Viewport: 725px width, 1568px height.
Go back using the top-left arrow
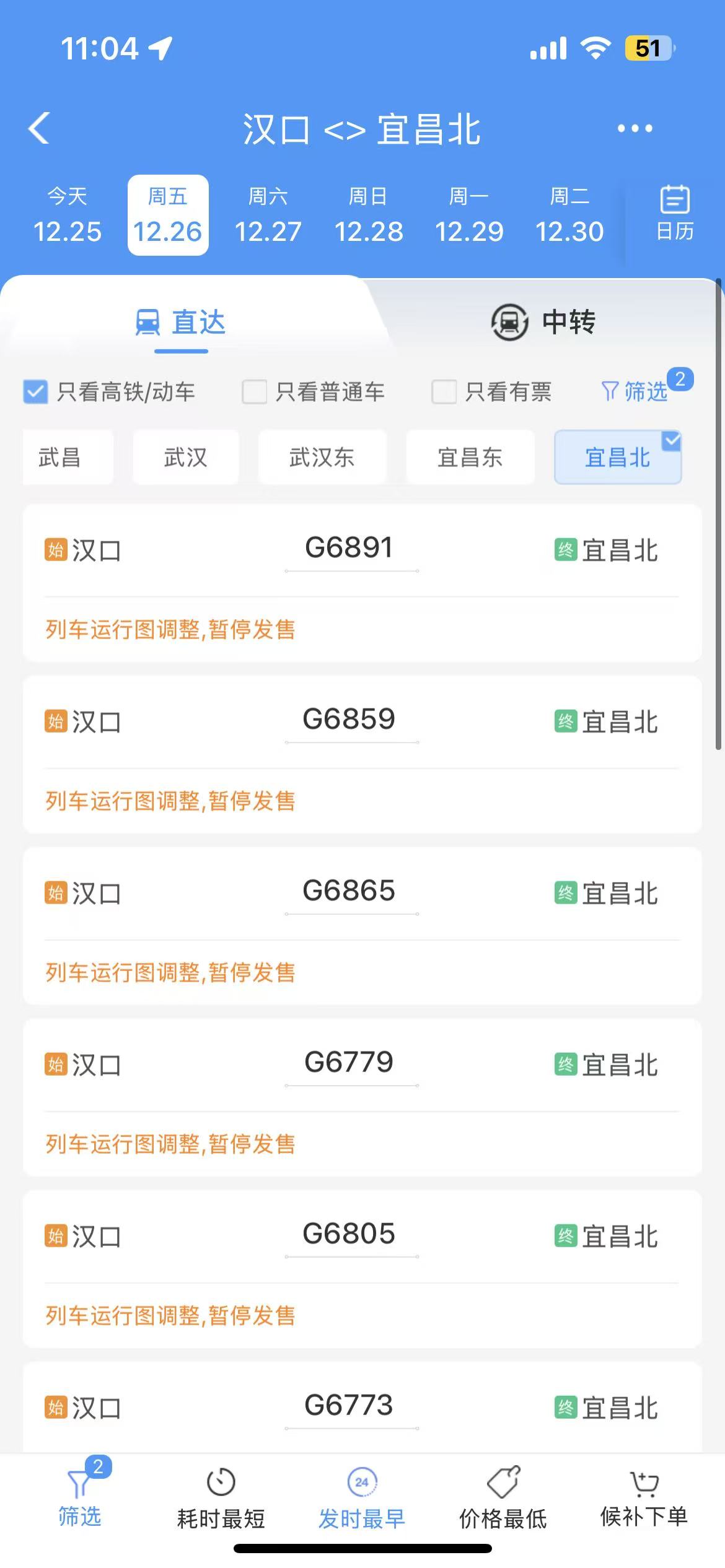(39, 129)
